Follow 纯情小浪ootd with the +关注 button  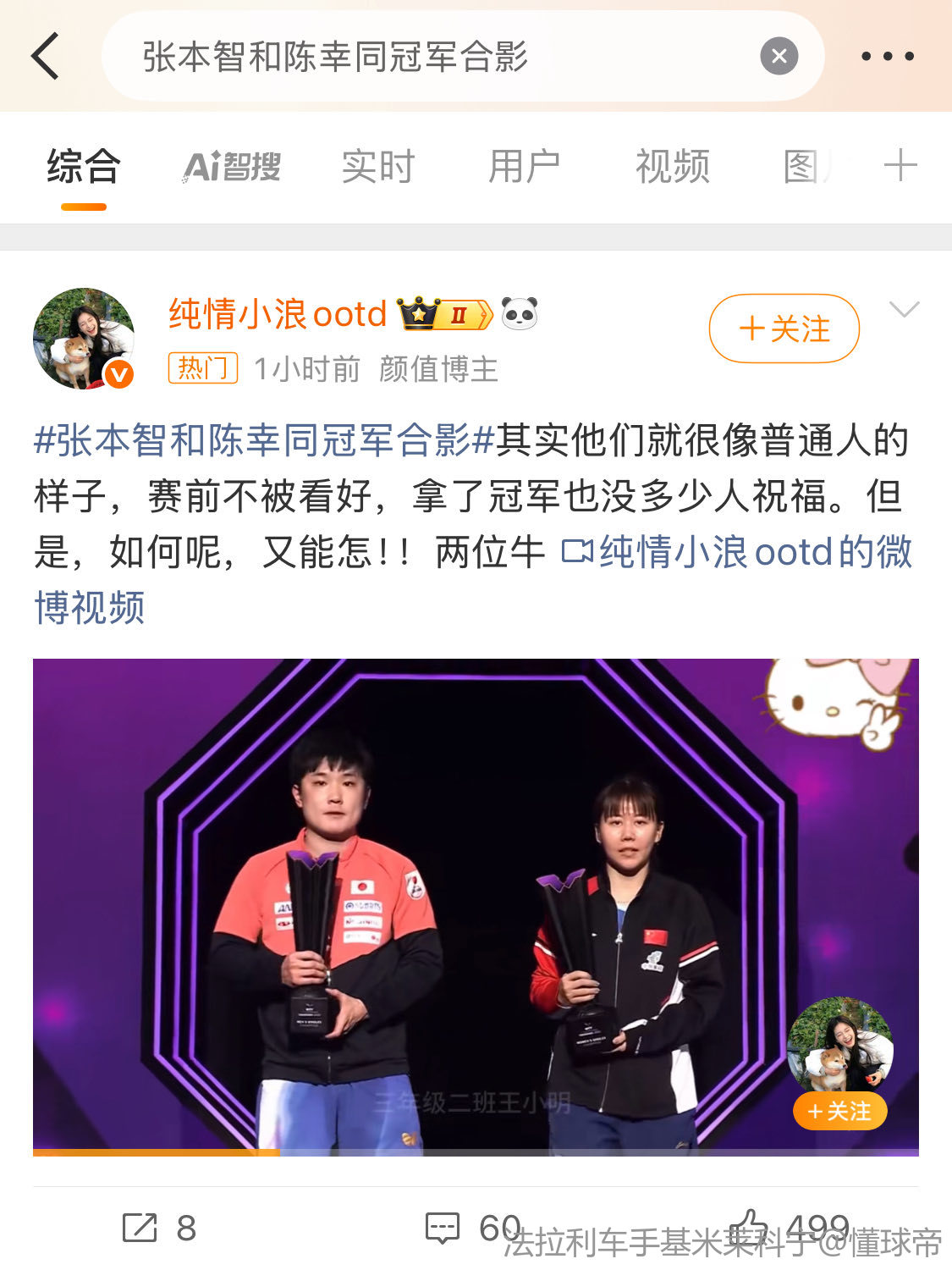tap(784, 329)
